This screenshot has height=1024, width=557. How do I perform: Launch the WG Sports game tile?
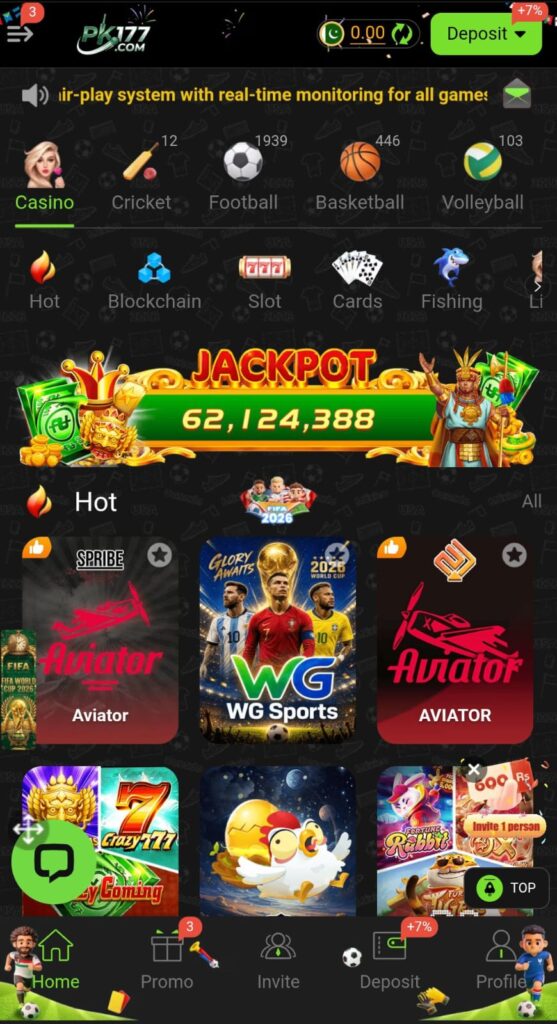coord(278,640)
